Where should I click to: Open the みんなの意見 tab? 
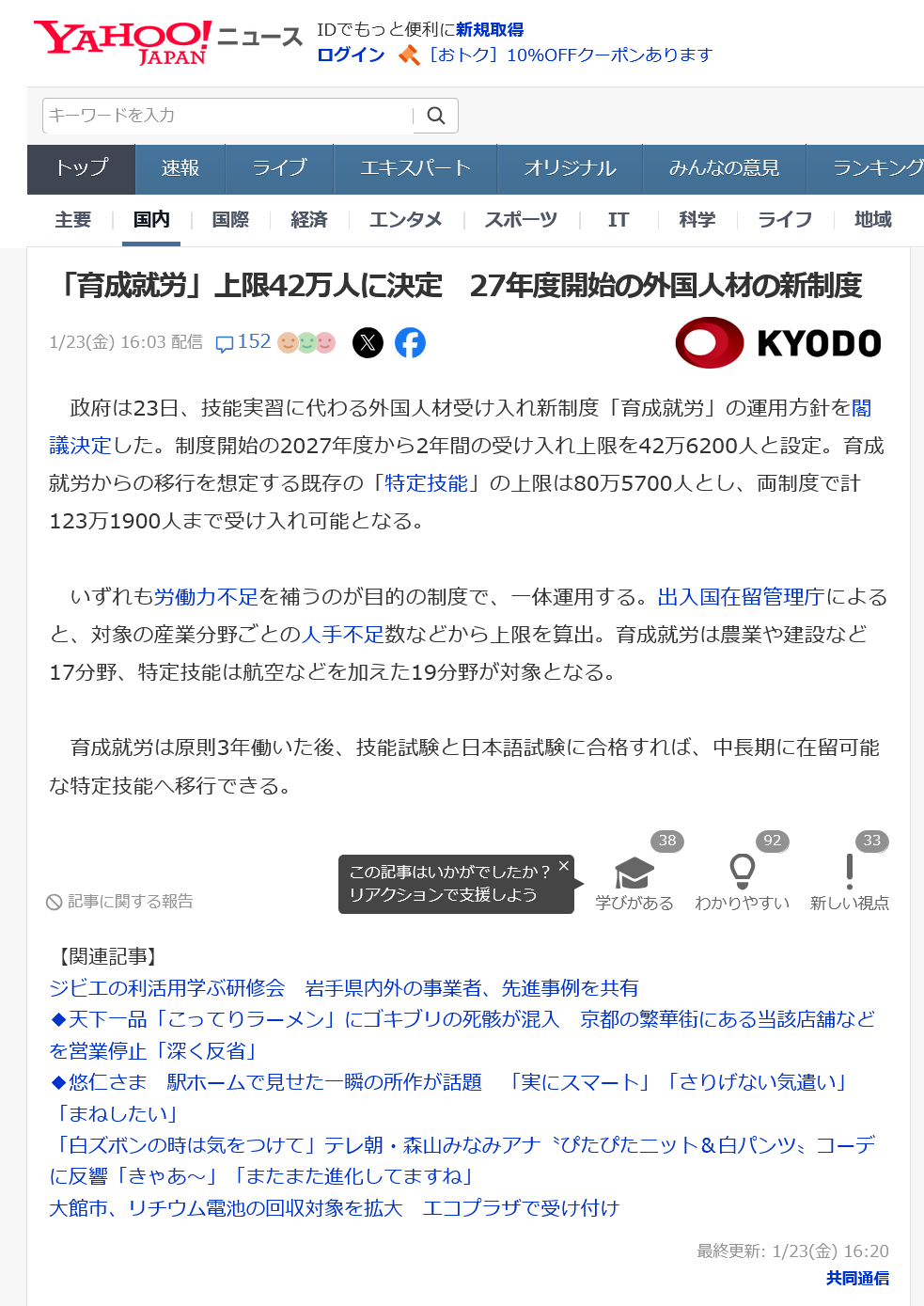coord(724,168)
